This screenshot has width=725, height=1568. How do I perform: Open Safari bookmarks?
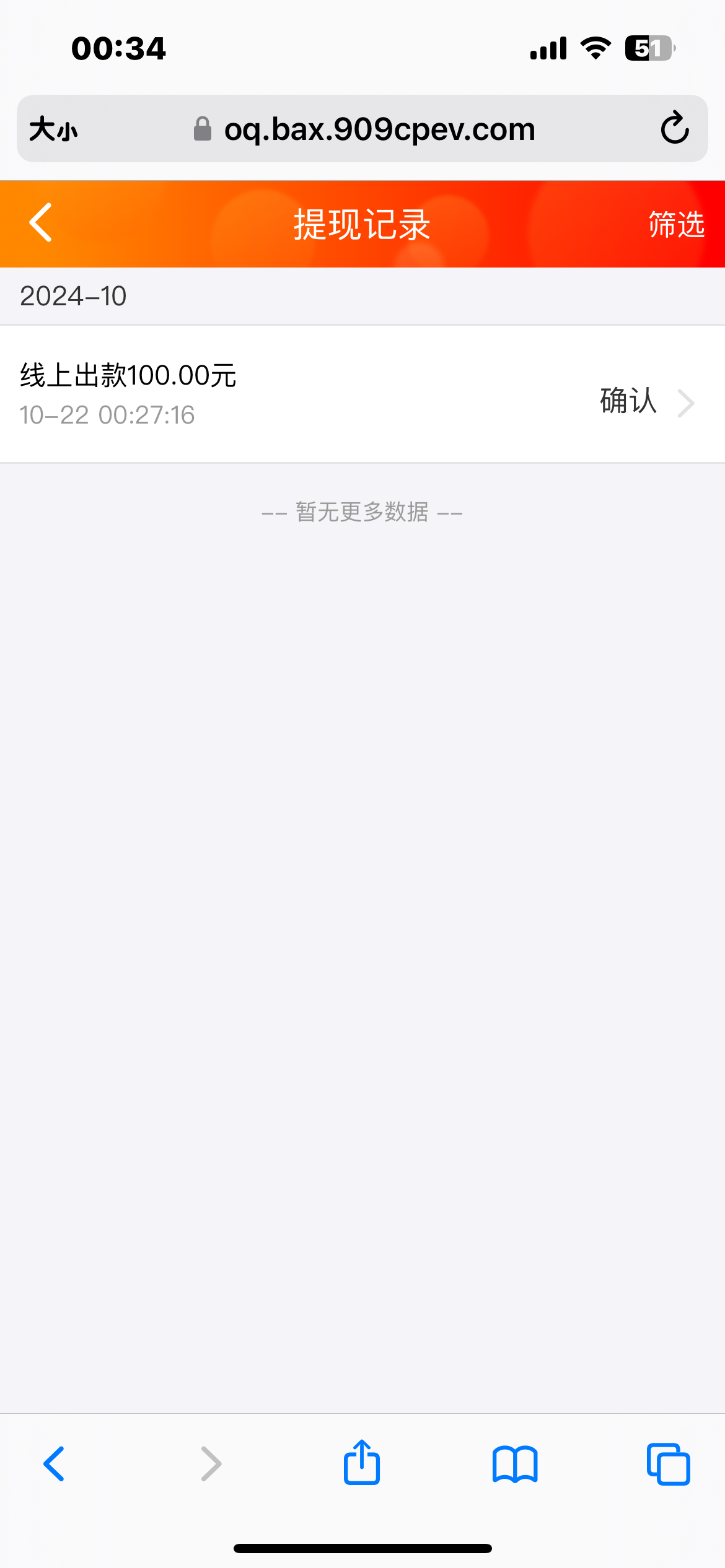coord(515,1465)
